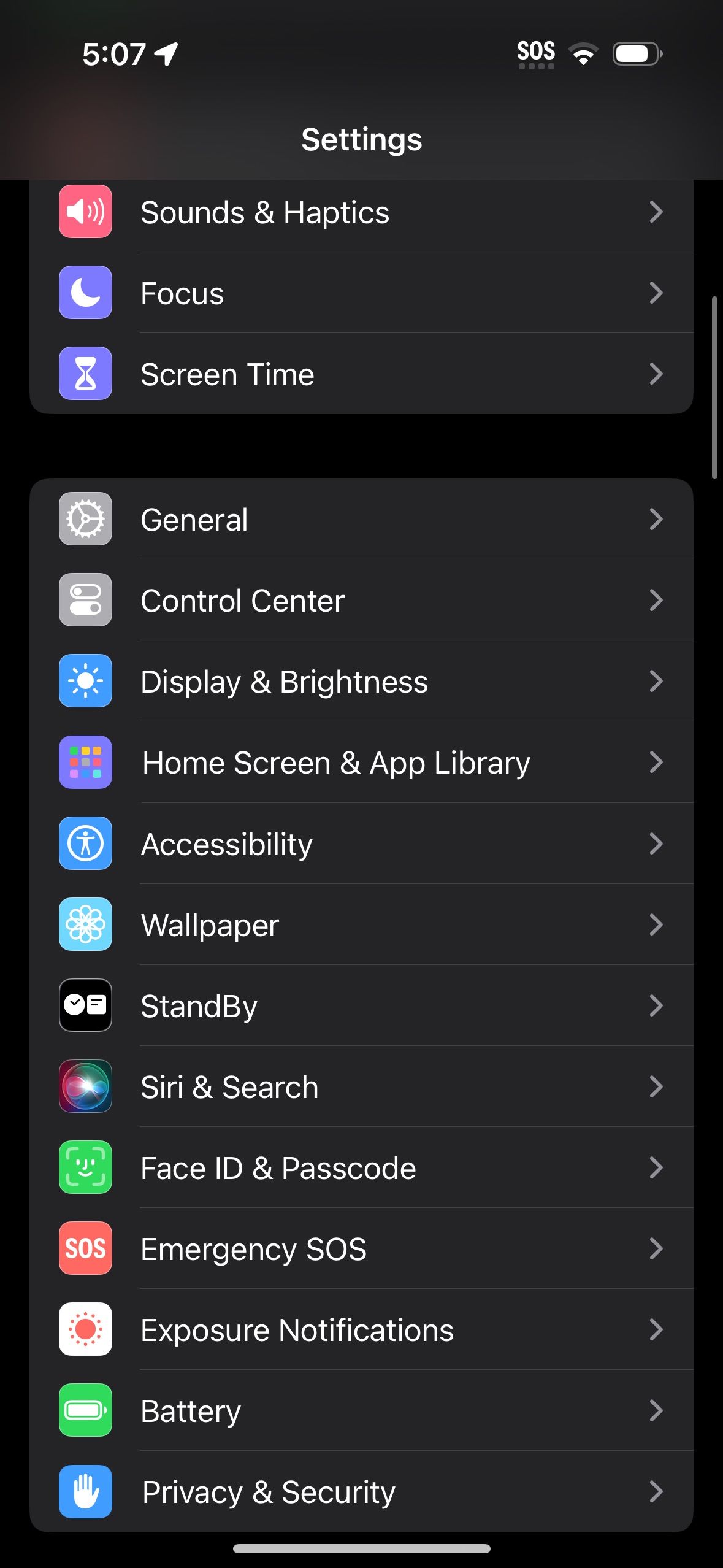This screenshot has height=1568, width=723.
Task: Expand Battery via its chevron
Action: (656, 1410)
